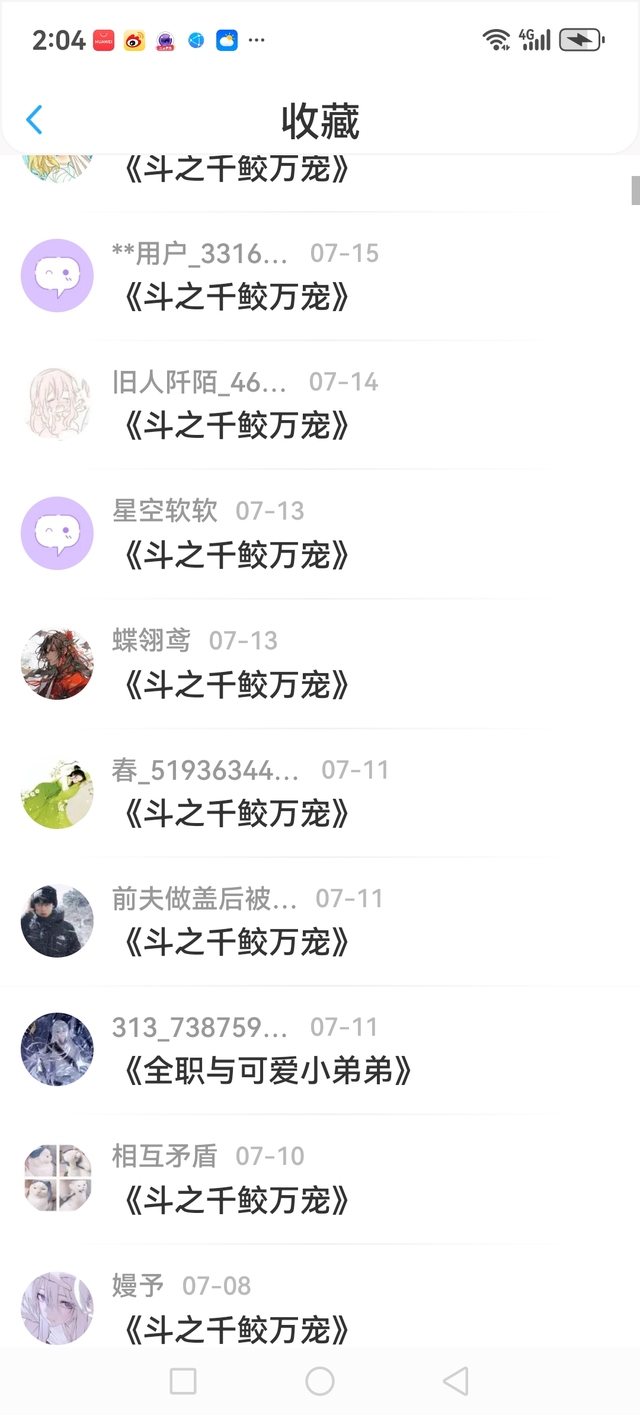Open recent apps with the square button

point(183,1381)
